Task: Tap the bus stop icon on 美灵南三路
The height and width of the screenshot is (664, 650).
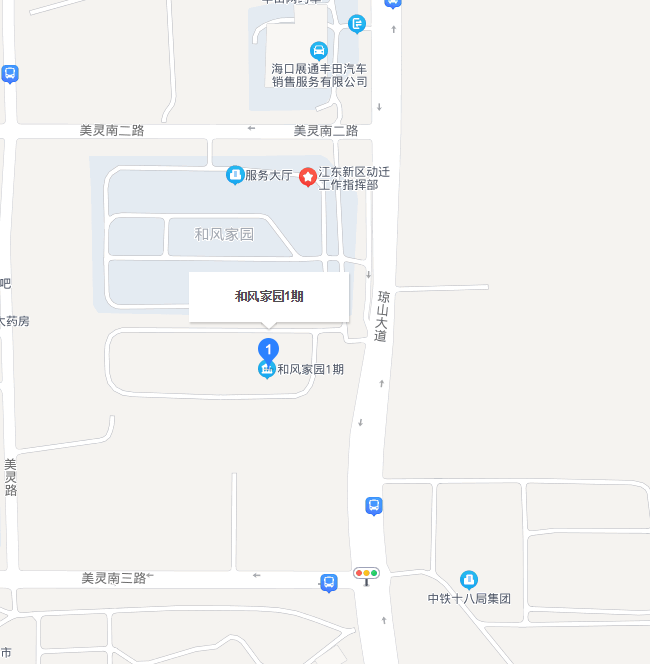Action: (329, 582)
